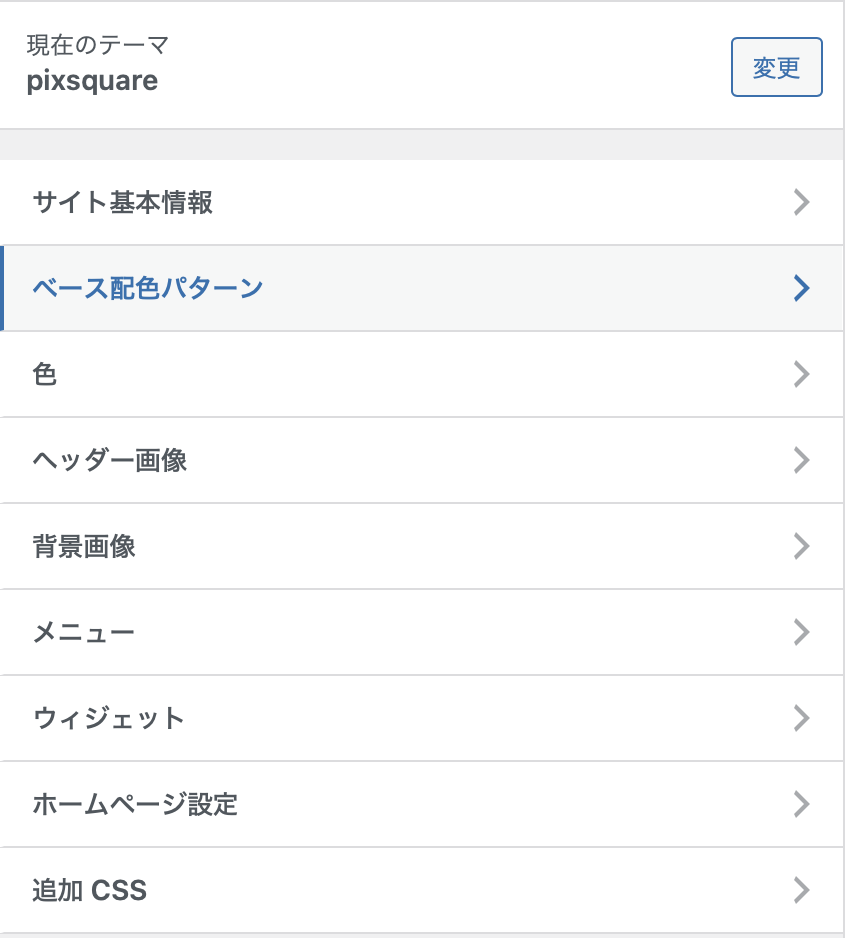Open ウィジェット settings
852x938 pixels.
point(420,719)
